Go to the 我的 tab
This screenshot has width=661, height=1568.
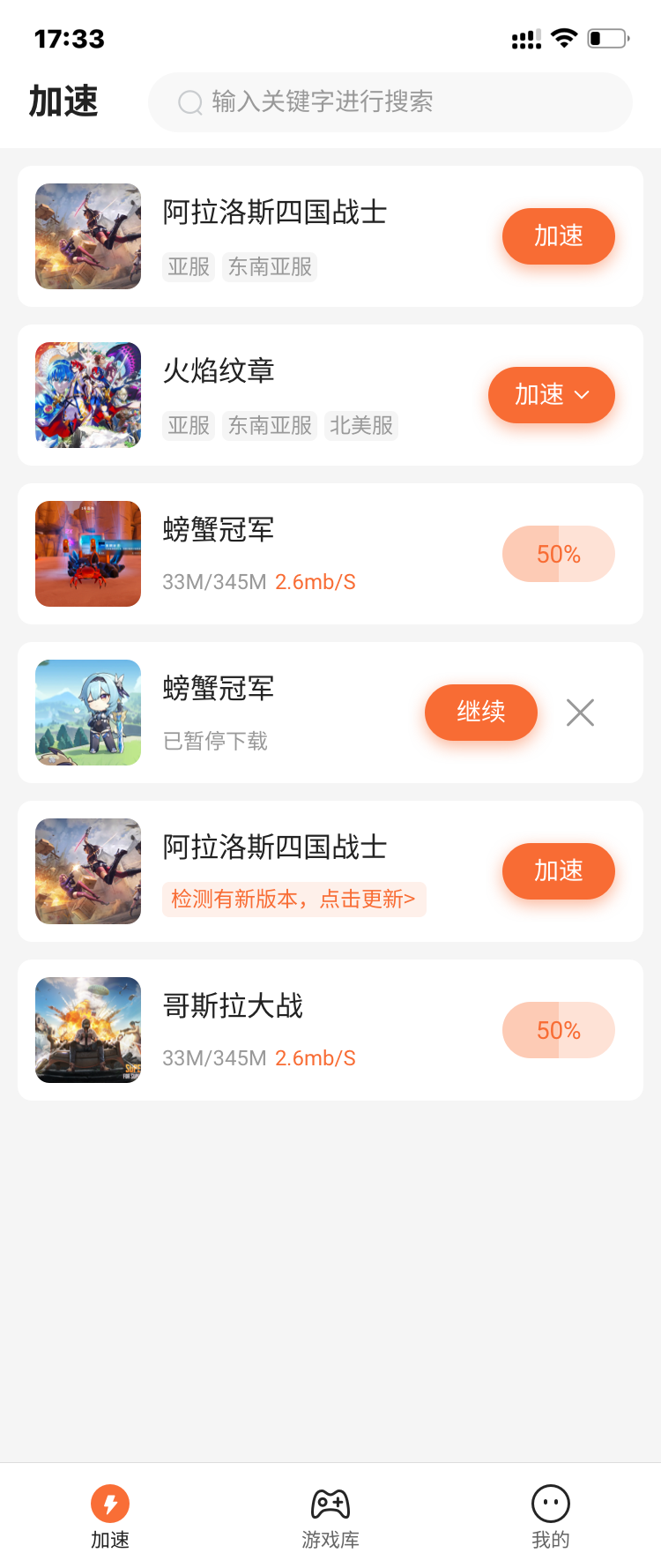(551, 1517)
